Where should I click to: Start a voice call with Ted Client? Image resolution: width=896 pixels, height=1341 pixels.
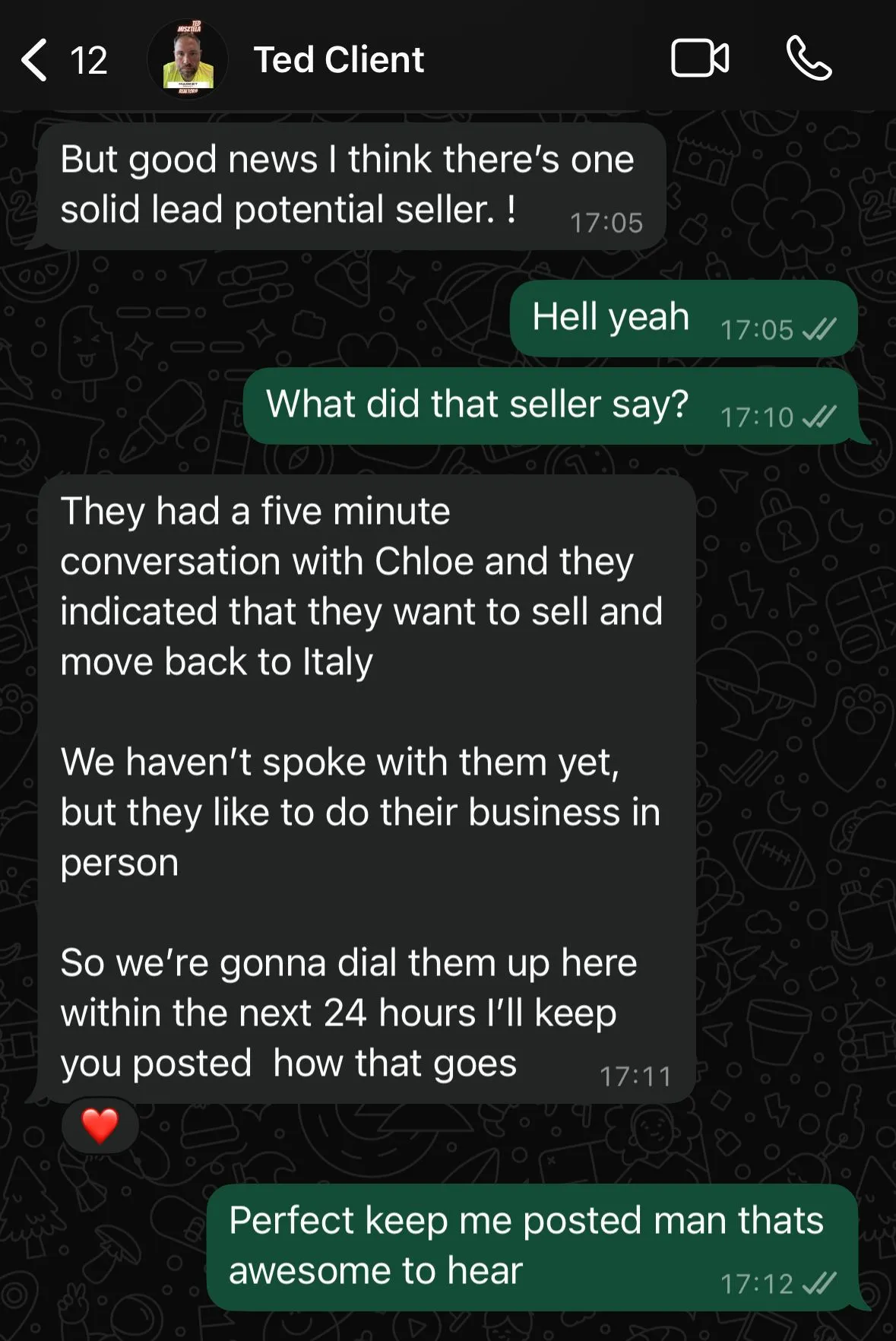[x=809, y=59]
